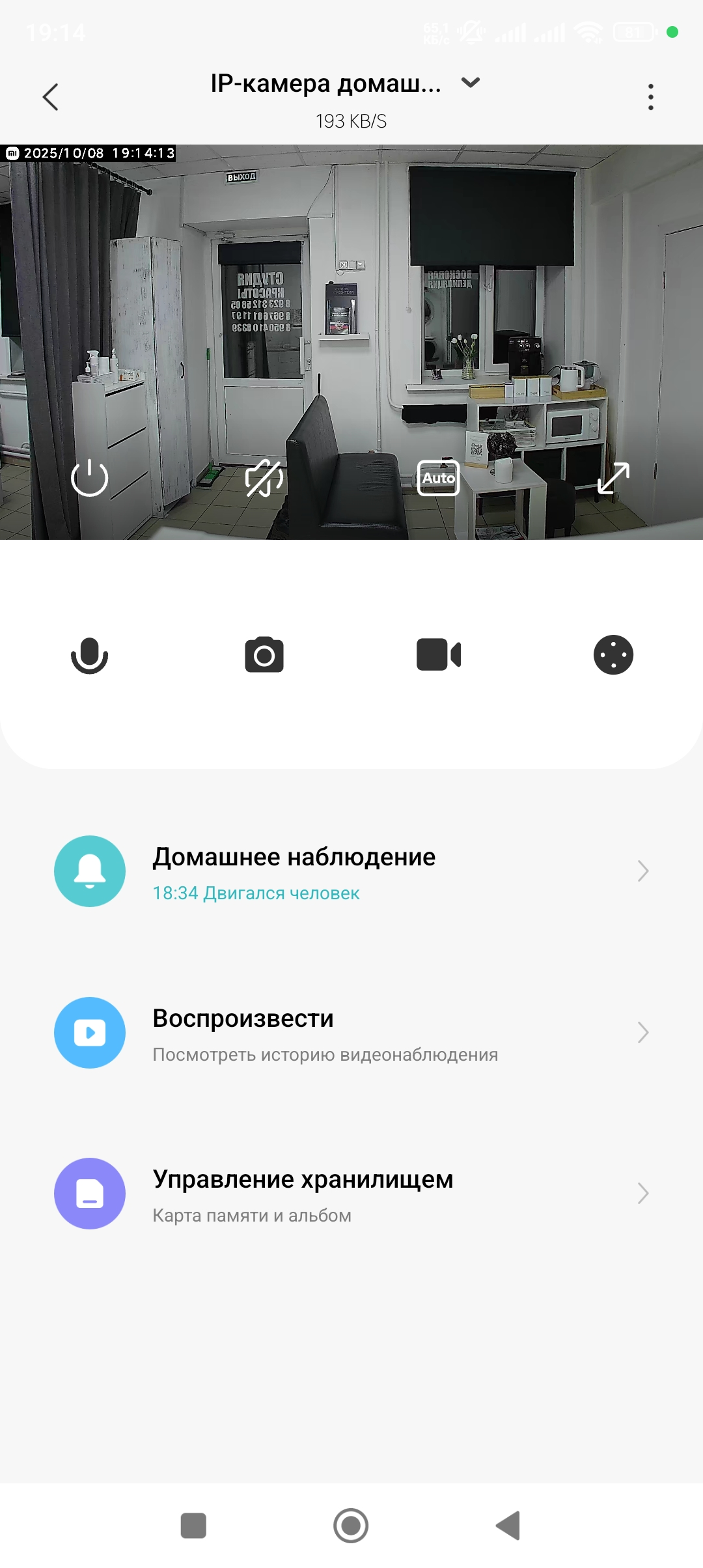Viewport: 703px width, 1568px height.
Task: Open Домашнее наблюдение events
Action: (351, 871)
